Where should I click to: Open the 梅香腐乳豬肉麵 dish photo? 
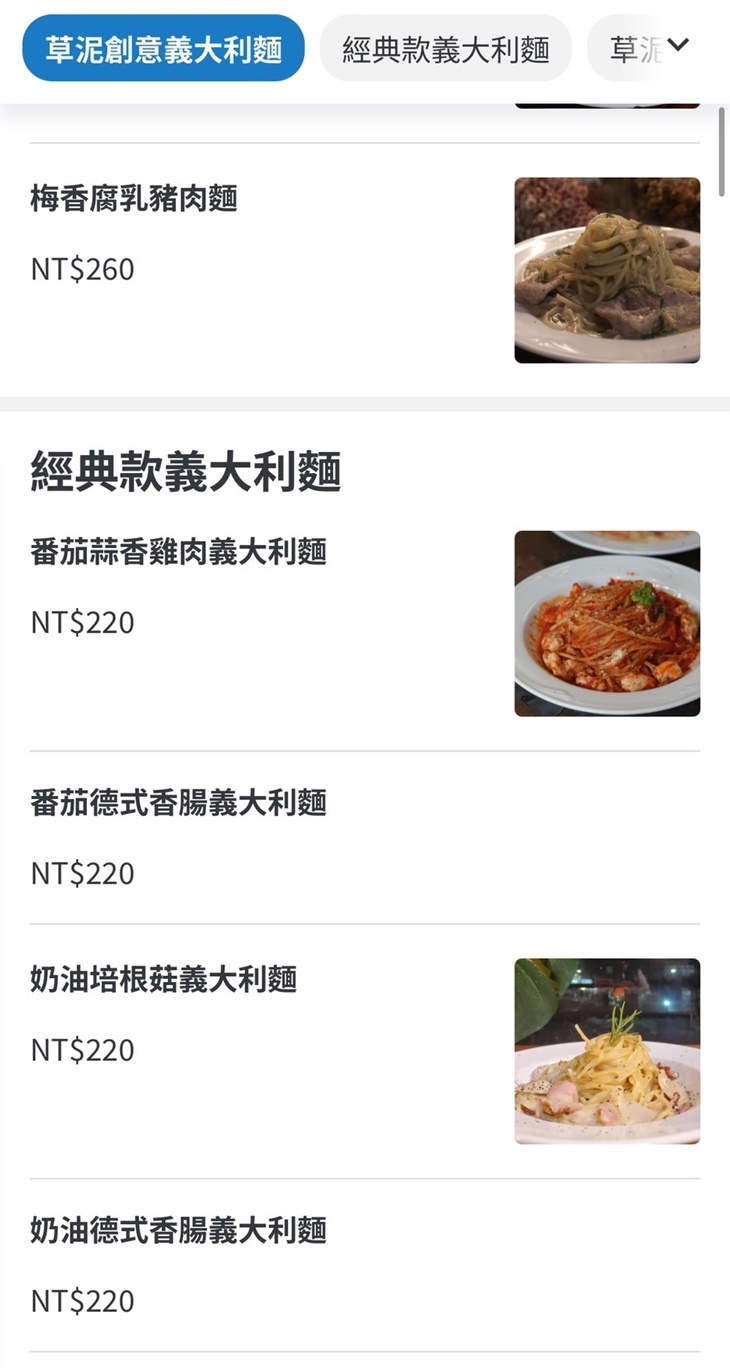click(x=607, y=269)
